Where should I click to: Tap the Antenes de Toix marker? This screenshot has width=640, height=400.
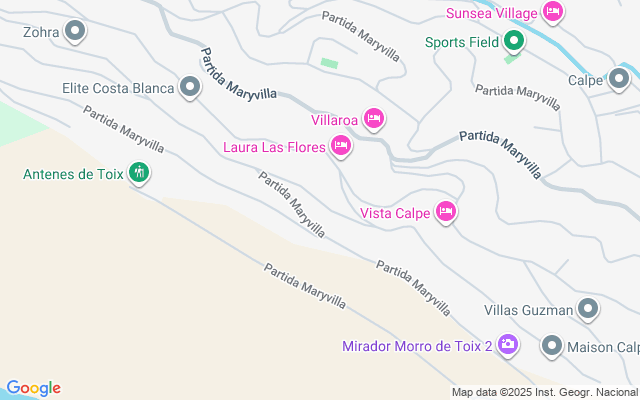click(x=140, y=174)
